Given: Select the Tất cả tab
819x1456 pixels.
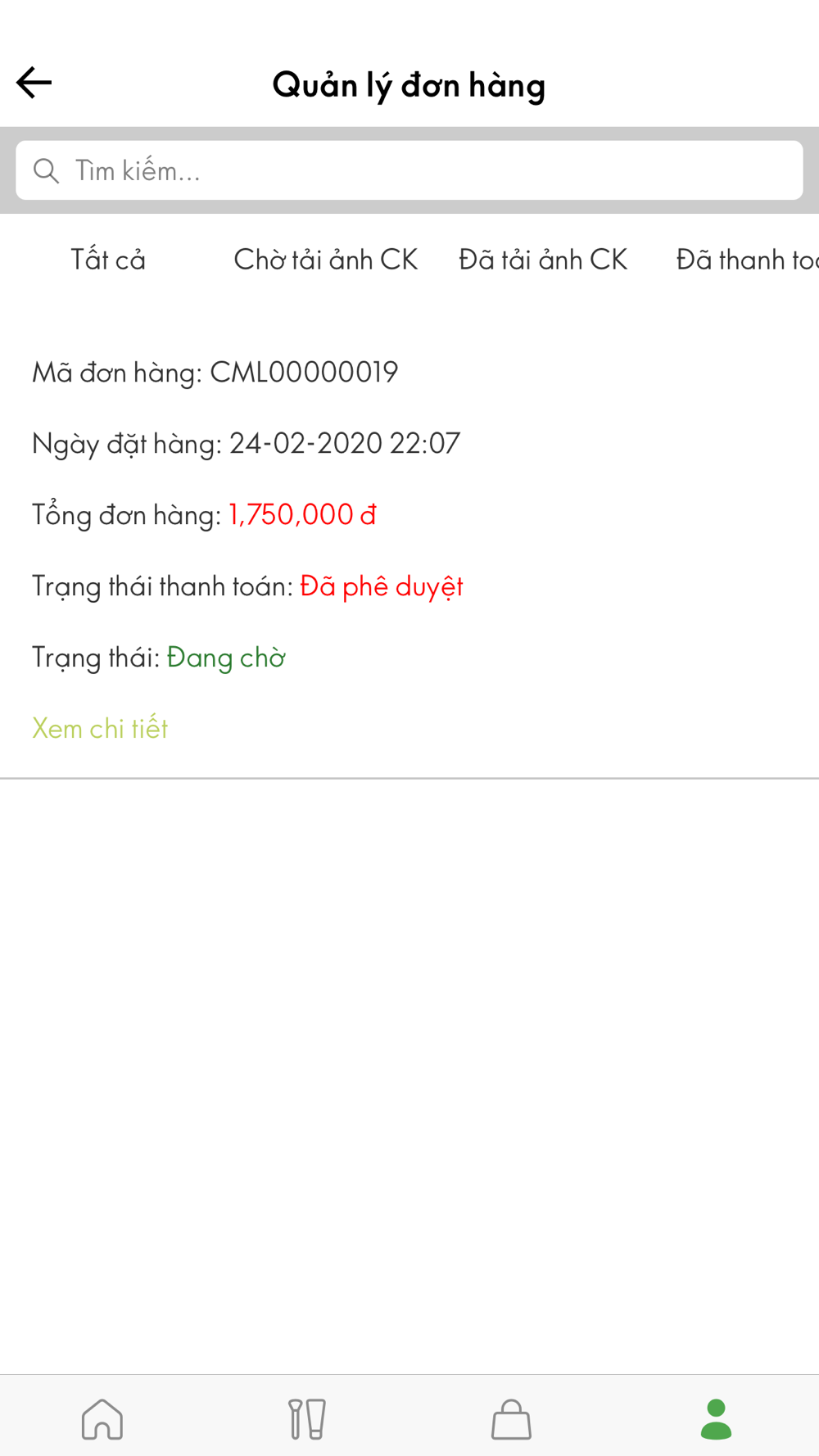Looking at the screenshot, I should point(108,260).
